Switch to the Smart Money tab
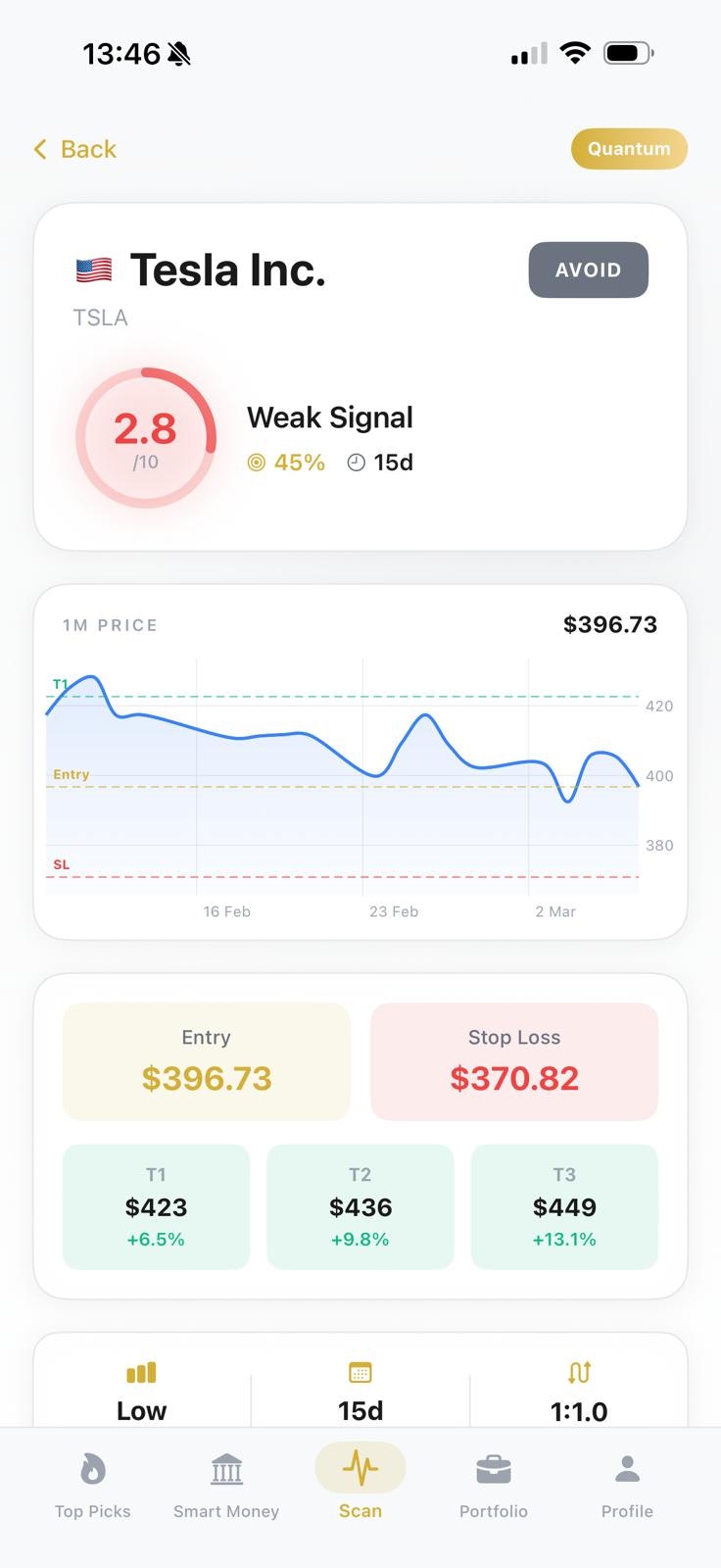Screen dimensions: 721x1568 click(226, 1485)
